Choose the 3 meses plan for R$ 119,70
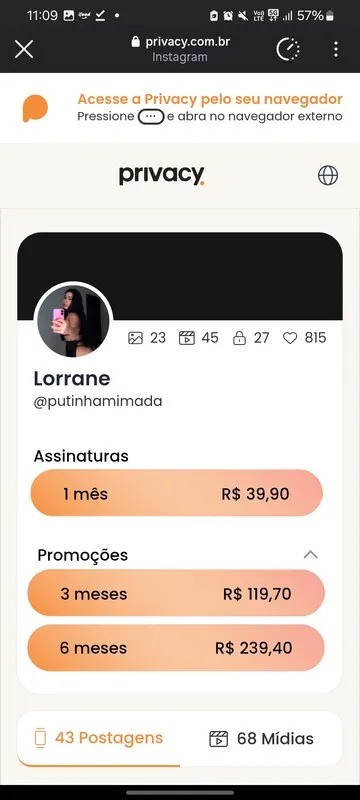Screen dimensions: 360x800 point(176,593)
